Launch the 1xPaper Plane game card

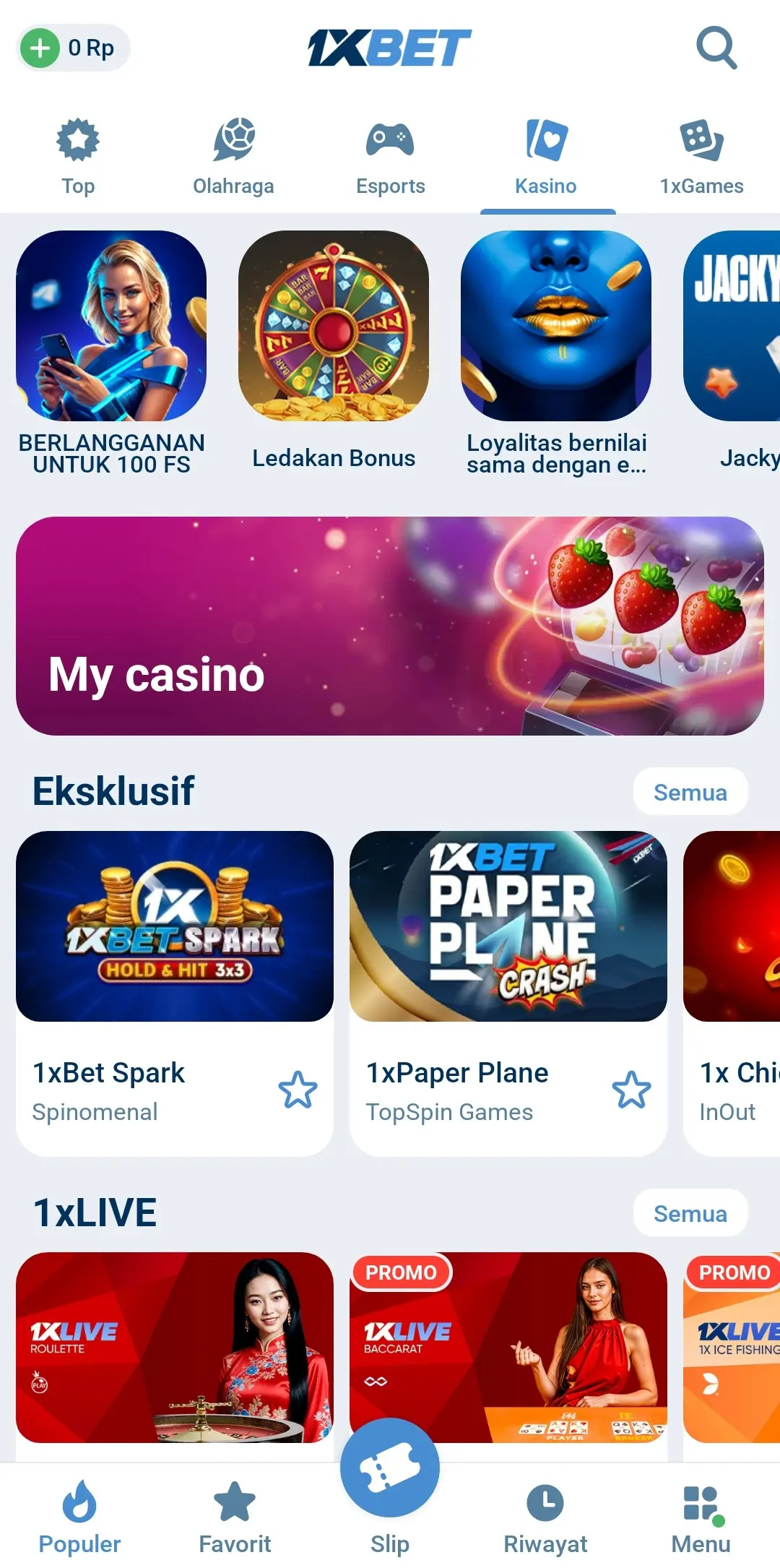tap(508, 926)
